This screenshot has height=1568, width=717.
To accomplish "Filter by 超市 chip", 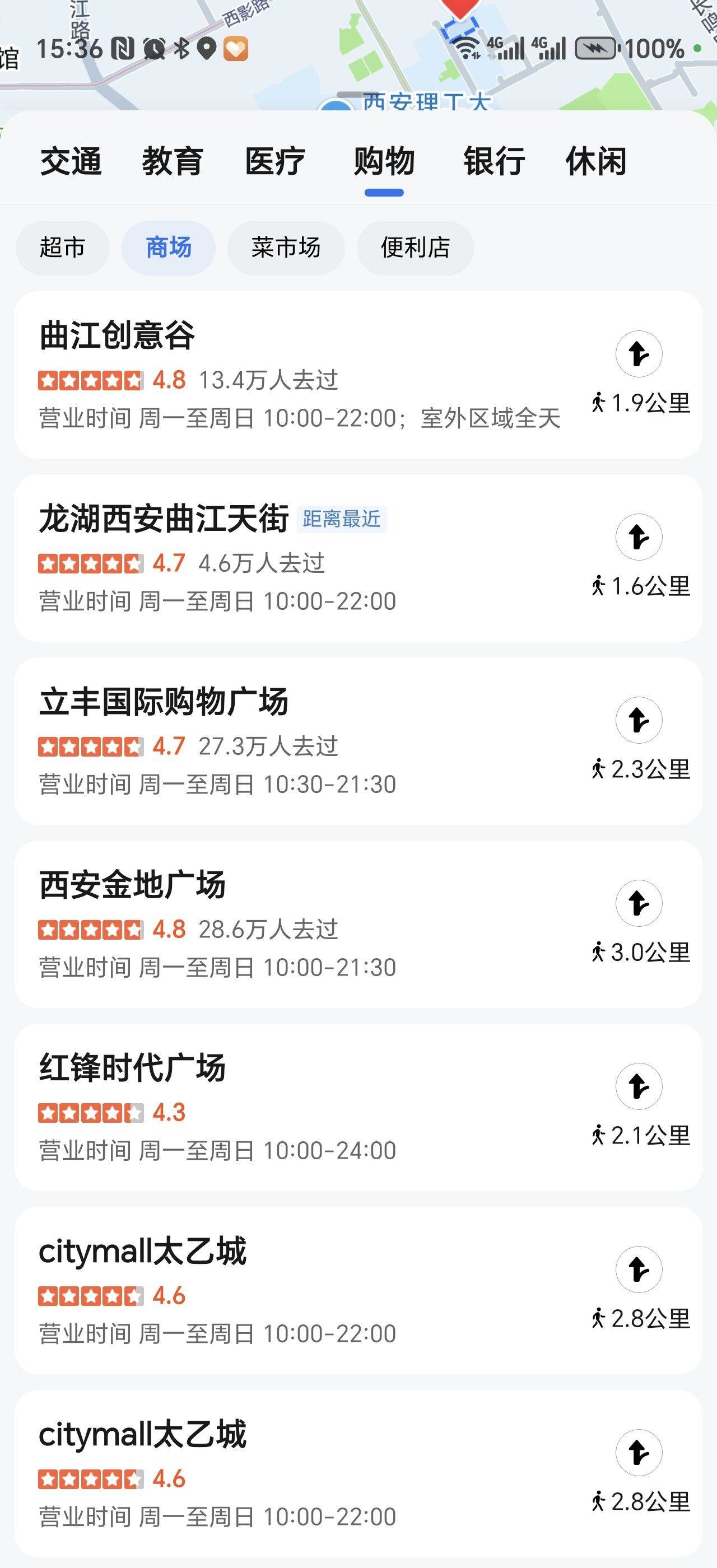I will [62, 248].
